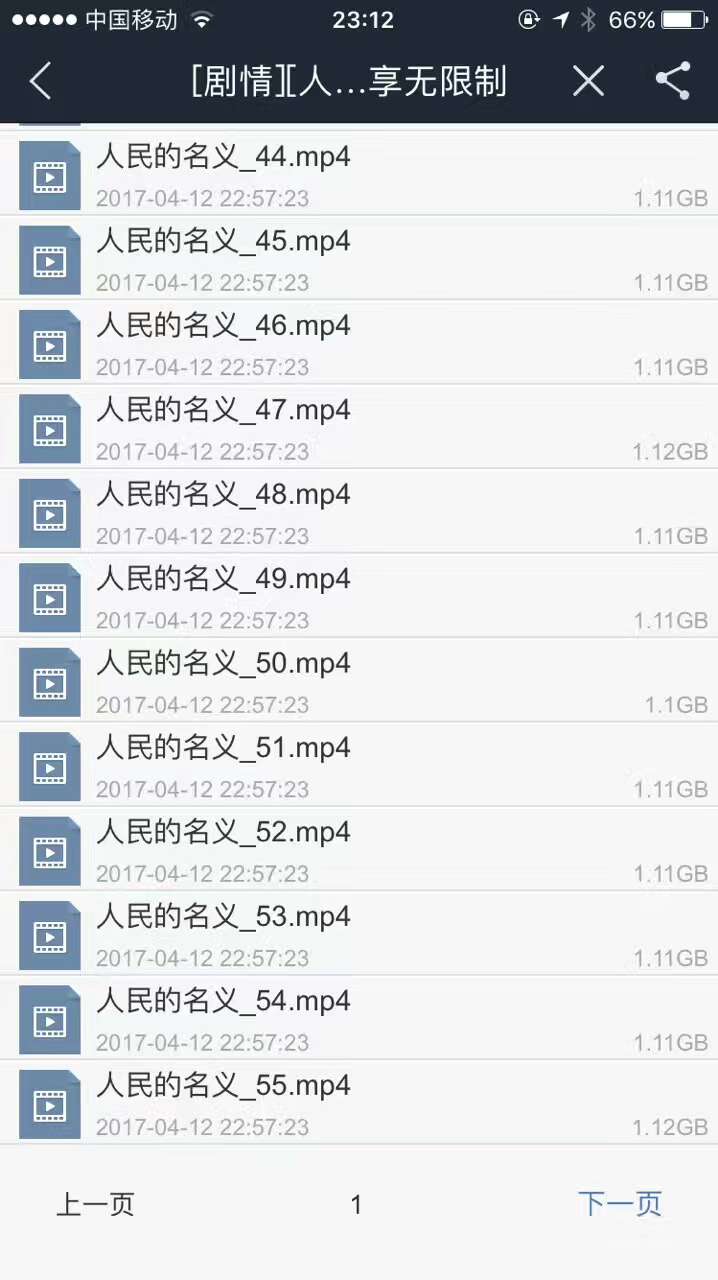The width and height of the screenshot is (718, 1280).
Task: Tap 人民的名义_48.mp4
Action: click(x=359, y=512)
